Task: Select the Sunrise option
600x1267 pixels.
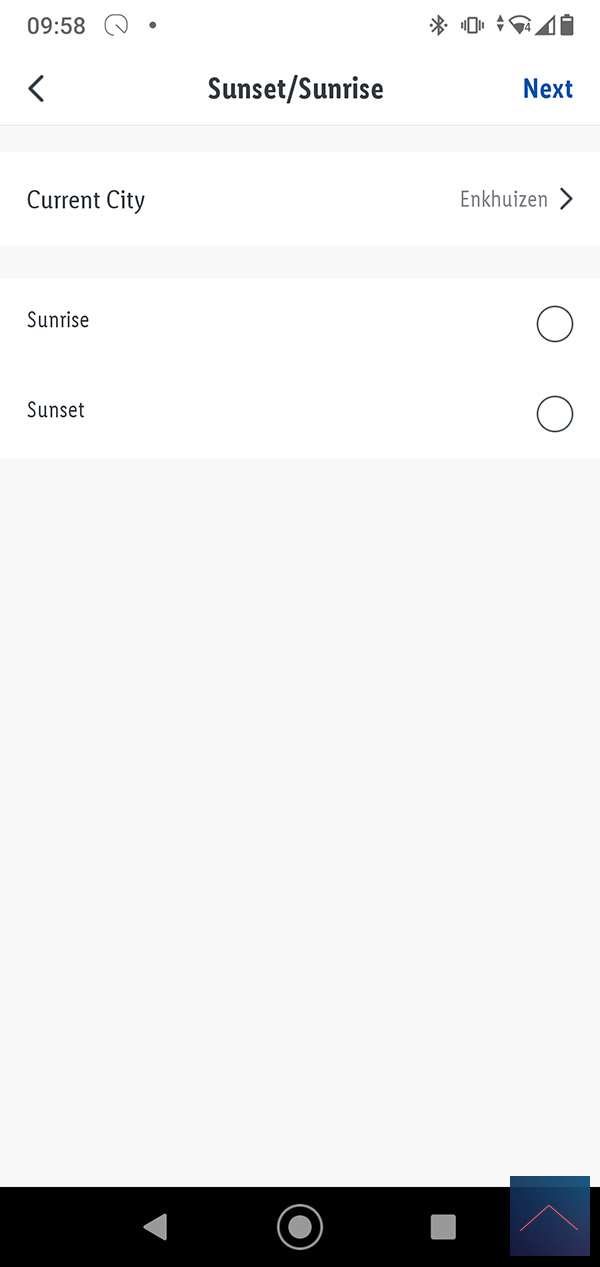Action: pos(554,324)
